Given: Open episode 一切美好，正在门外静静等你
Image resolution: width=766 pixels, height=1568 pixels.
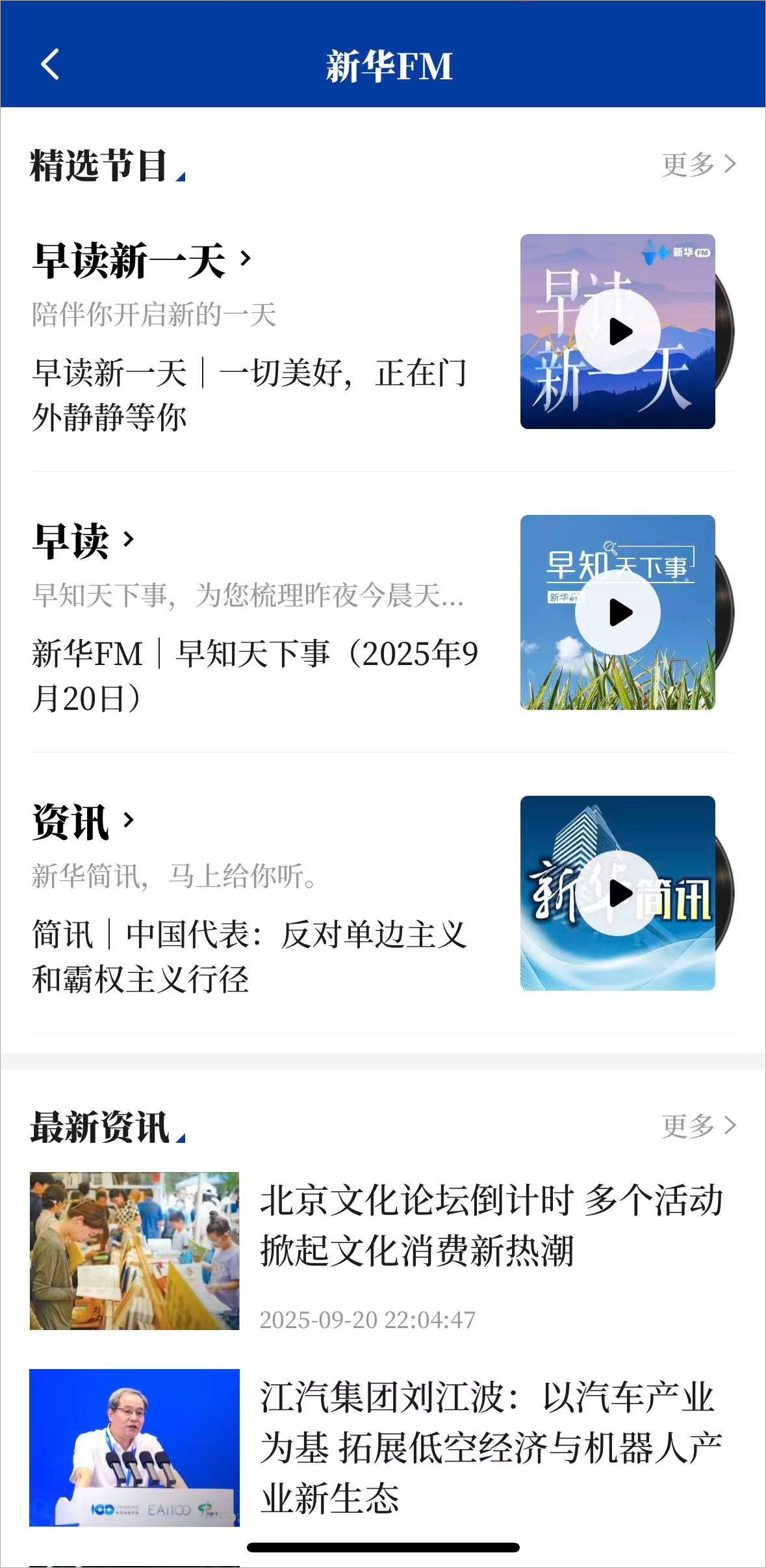Looking at the screenshot, I should point(249,395).
